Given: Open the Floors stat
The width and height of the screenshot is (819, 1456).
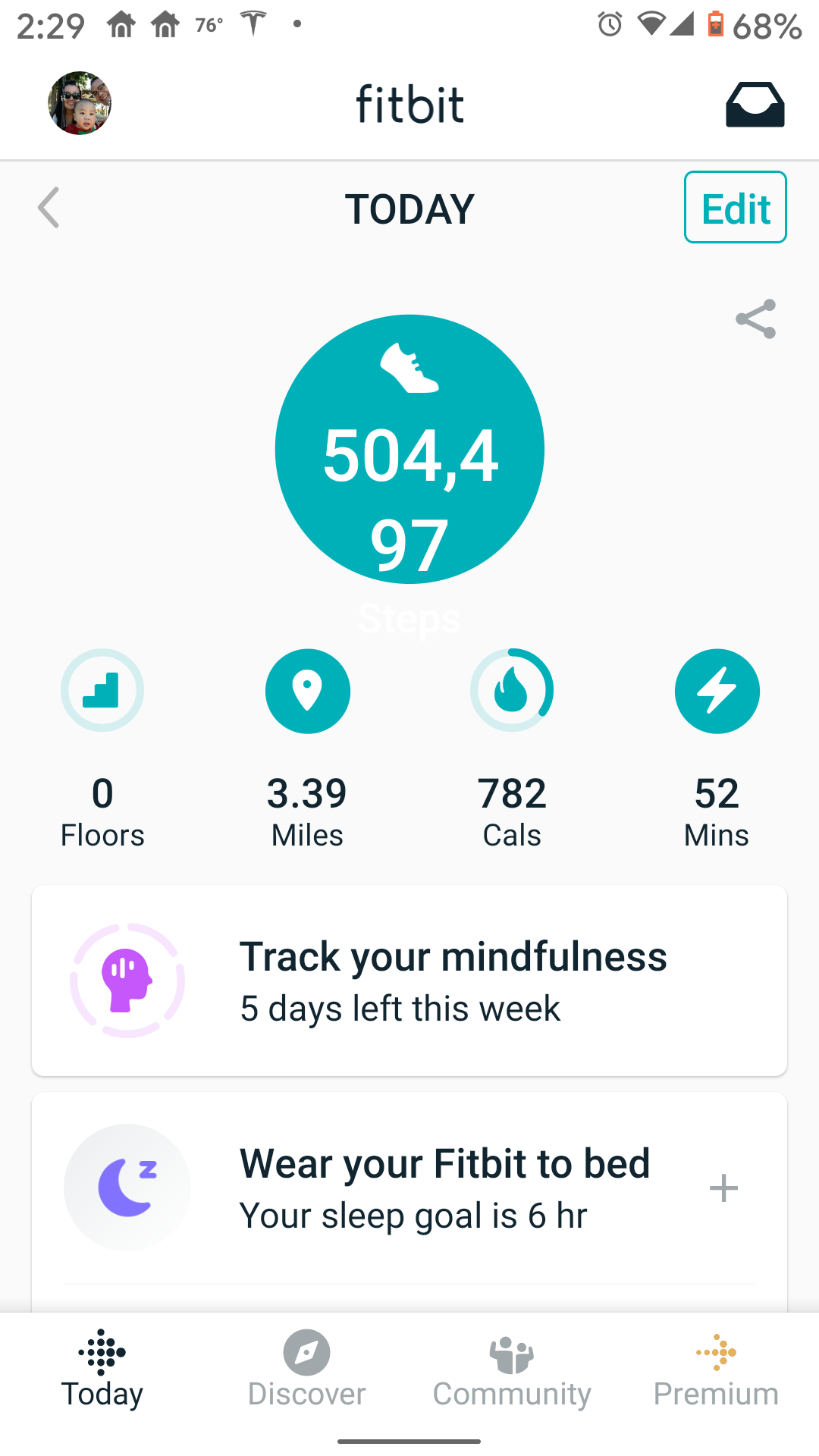Looking at the screenshot, I should pyautogui.click(x=102, y=690).
